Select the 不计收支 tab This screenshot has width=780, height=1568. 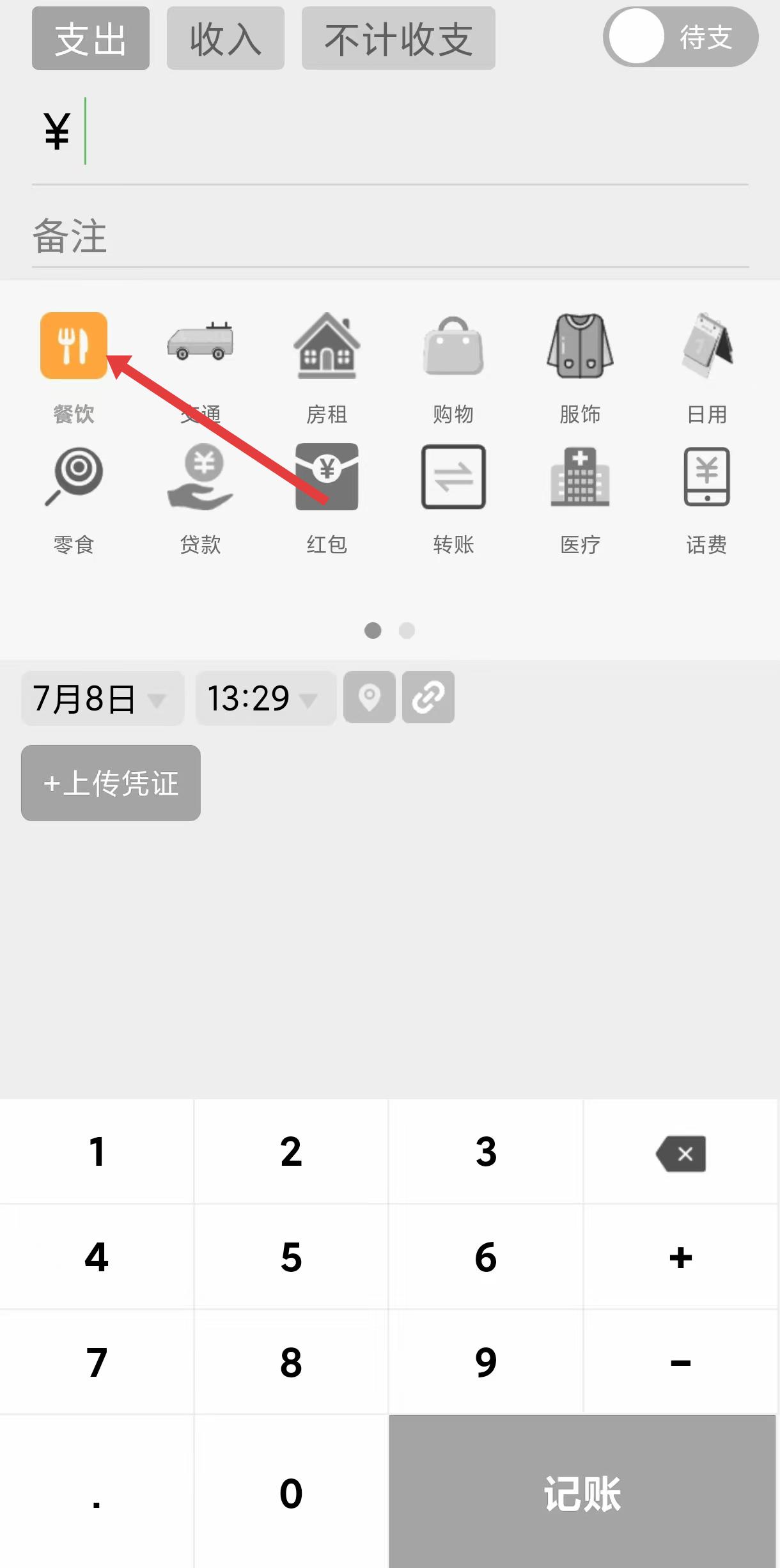pos(398,38)
